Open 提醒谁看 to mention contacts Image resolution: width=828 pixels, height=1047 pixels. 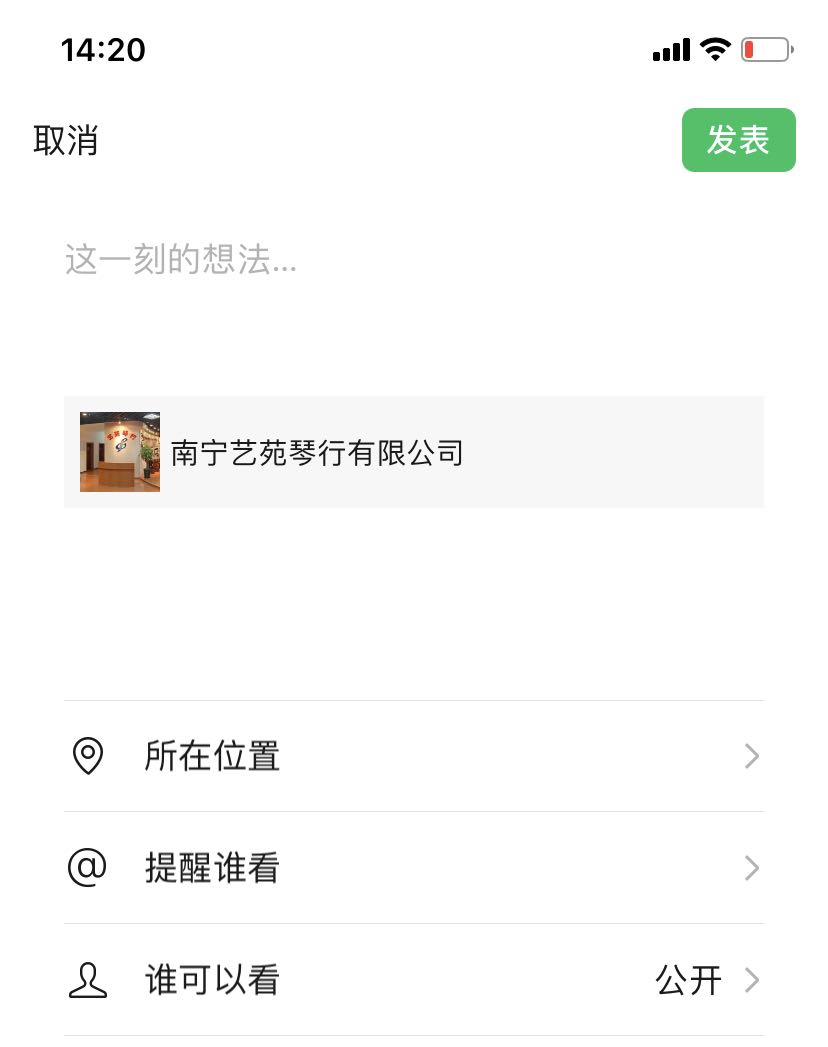(414, 867)
